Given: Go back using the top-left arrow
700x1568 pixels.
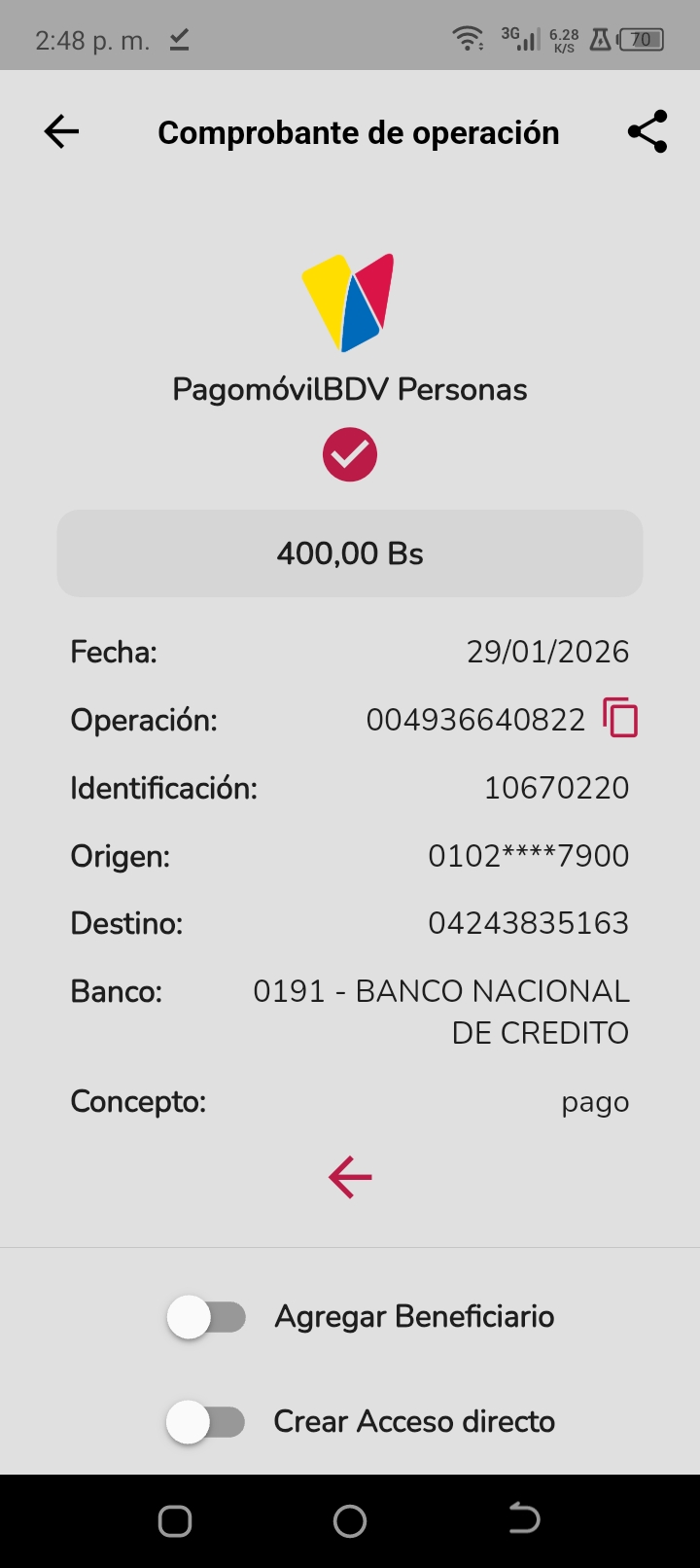Looking at the screenshot, I should click(x=61, y=131).
